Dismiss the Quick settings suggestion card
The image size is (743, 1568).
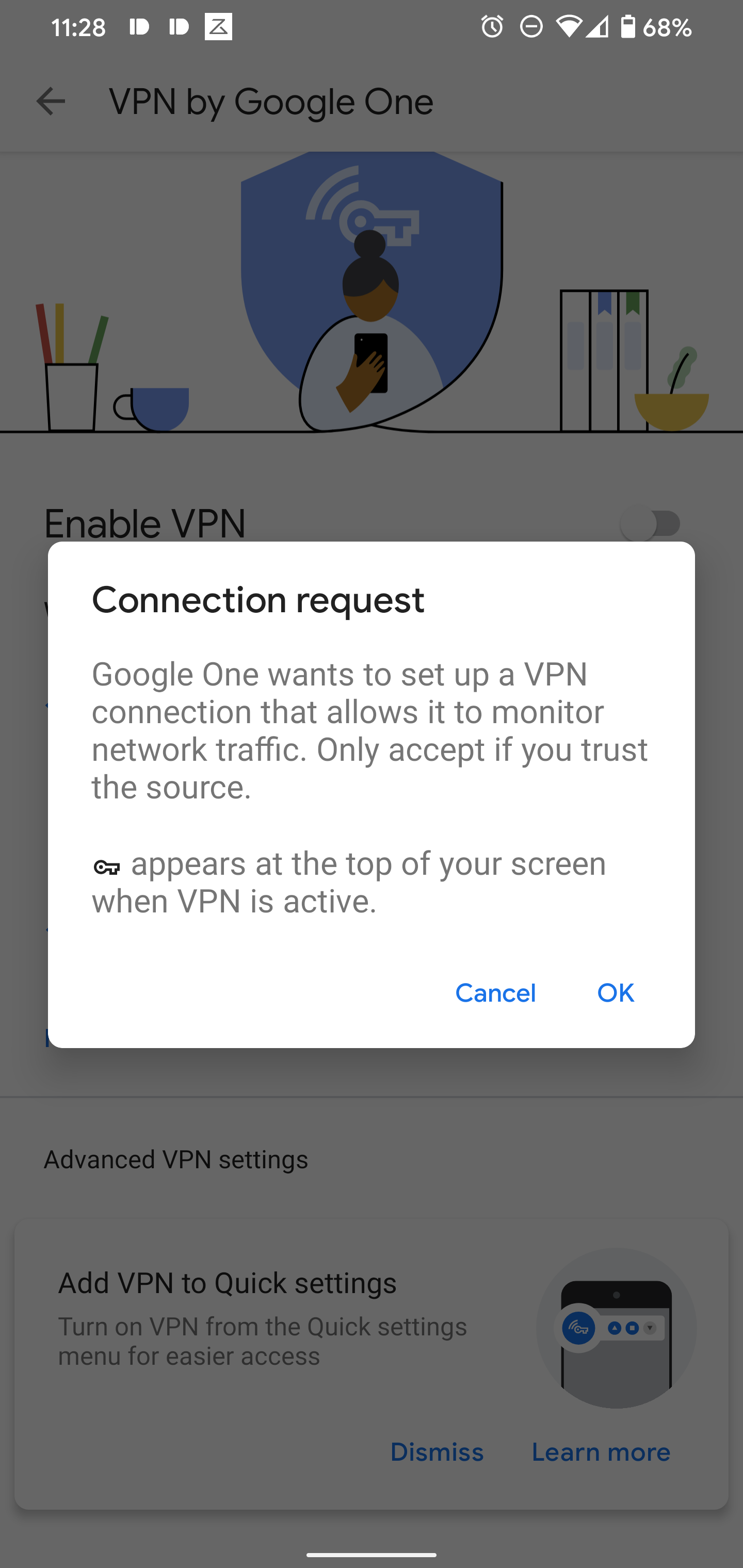point(437,1452)
